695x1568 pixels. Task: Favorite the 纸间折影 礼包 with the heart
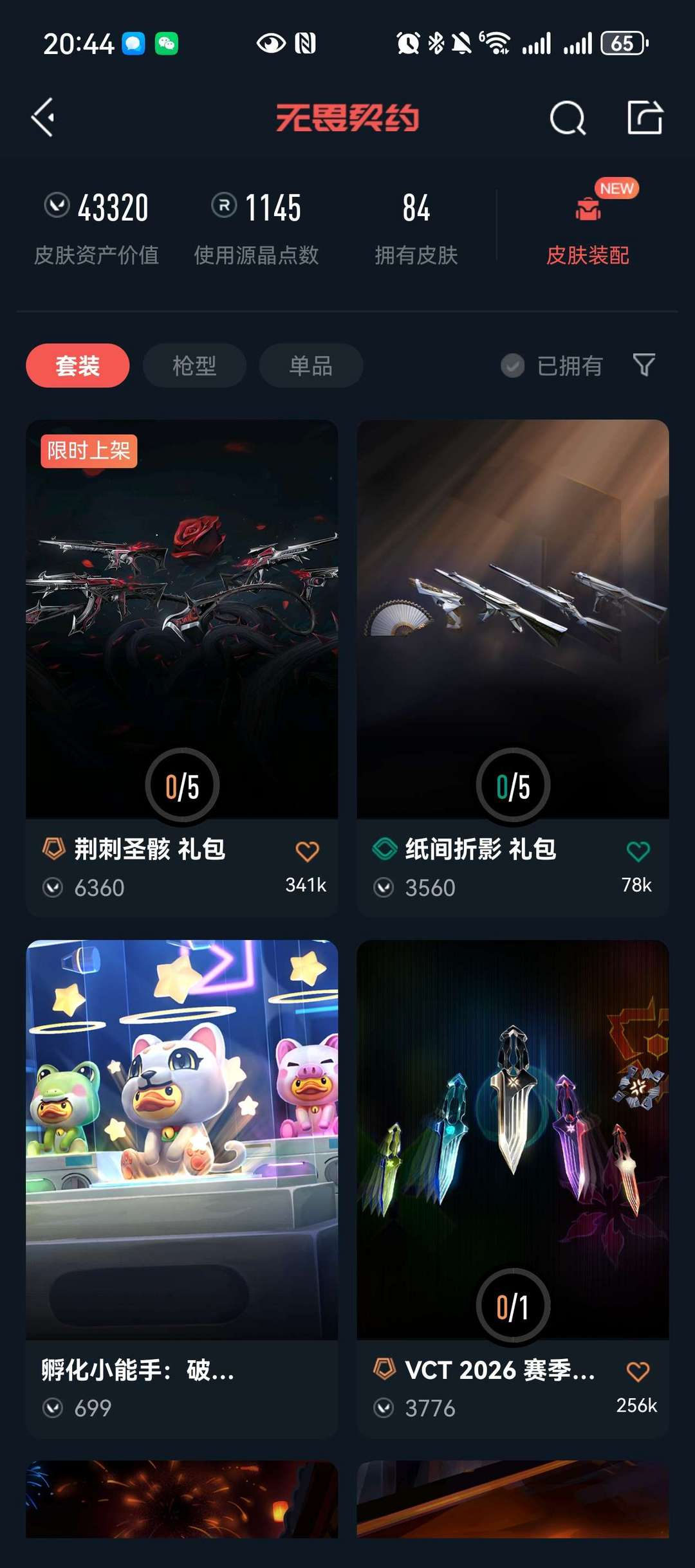(639, 849)
